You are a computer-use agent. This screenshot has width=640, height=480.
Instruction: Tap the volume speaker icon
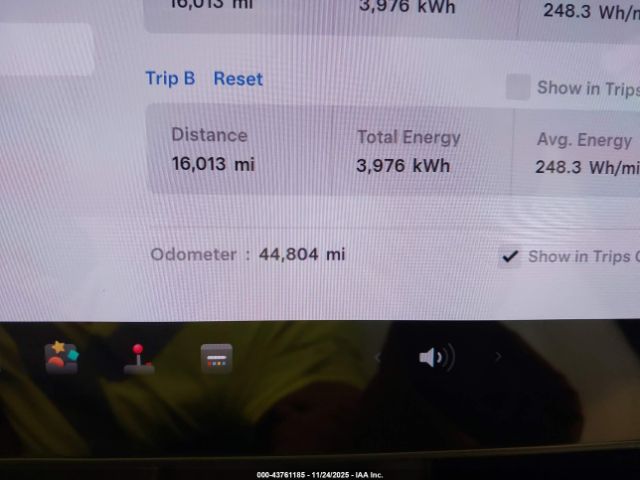click(x=435, y=357)
